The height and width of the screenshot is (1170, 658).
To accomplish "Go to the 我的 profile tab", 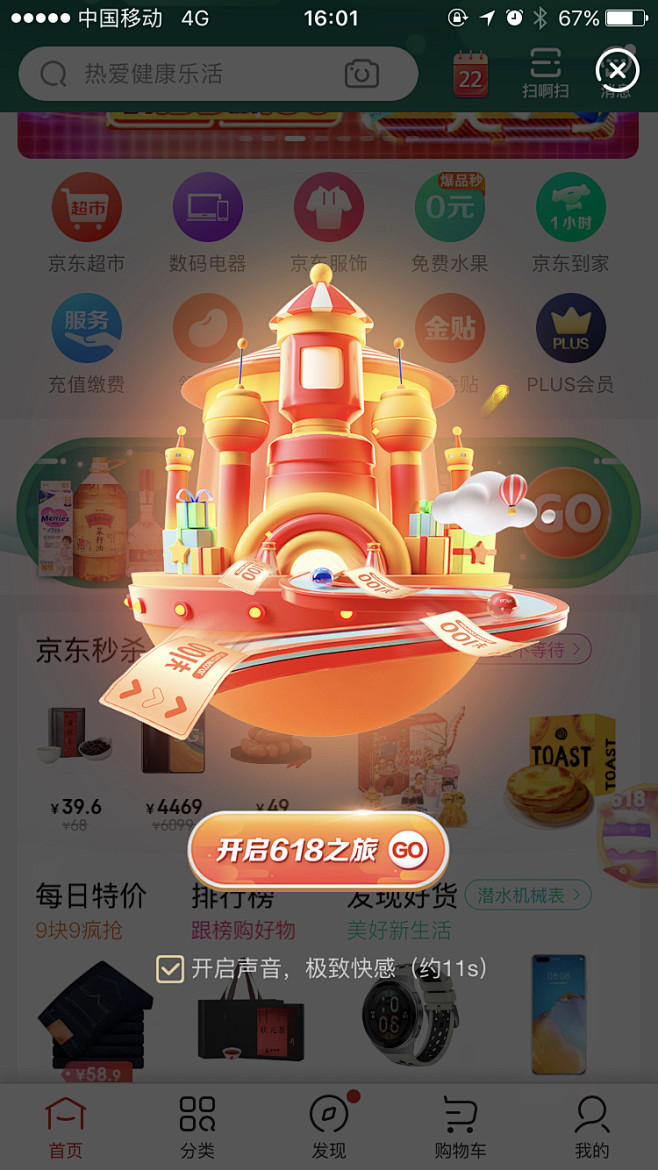I will 592,1127.
